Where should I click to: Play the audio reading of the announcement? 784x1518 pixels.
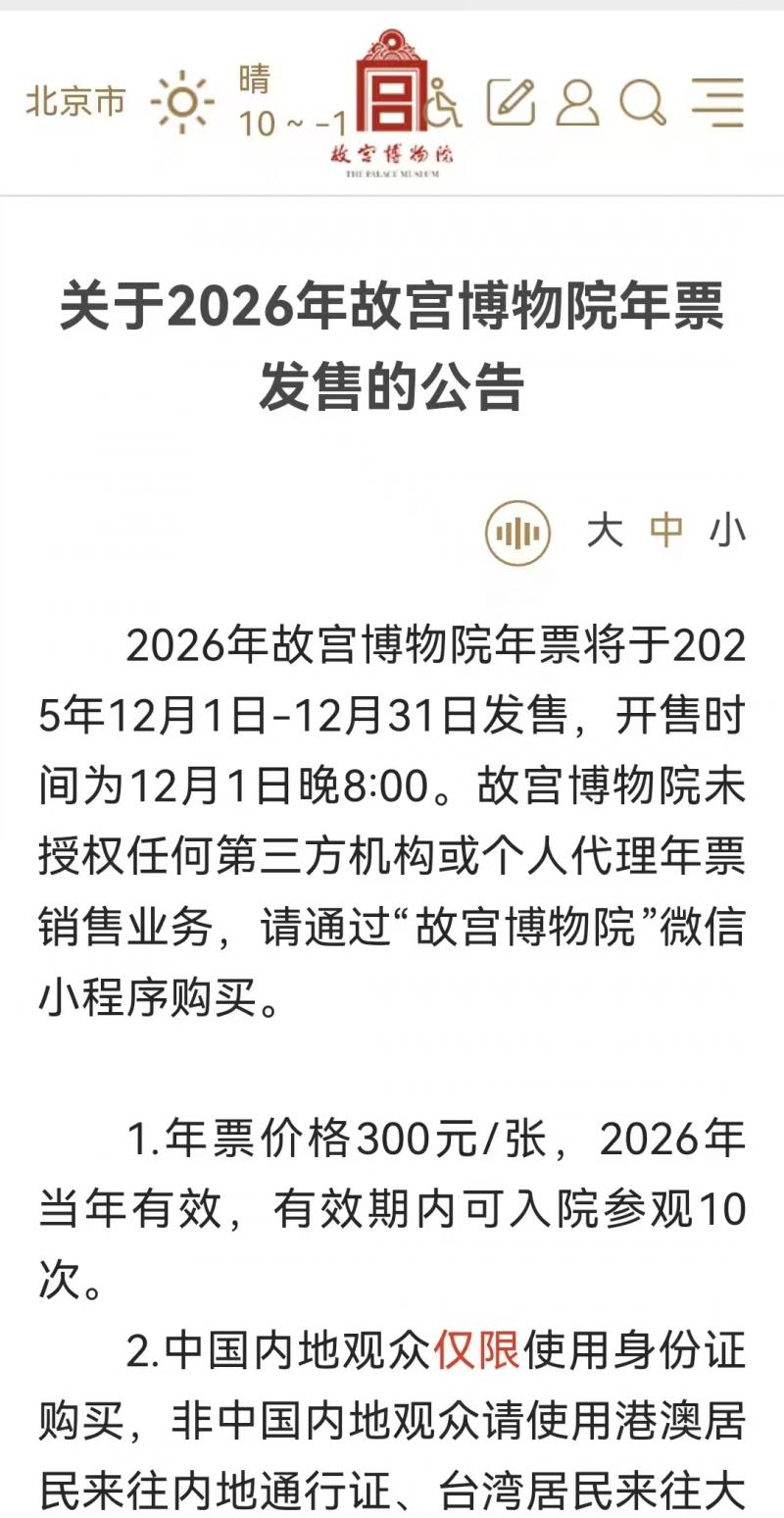tap(518, 532)
